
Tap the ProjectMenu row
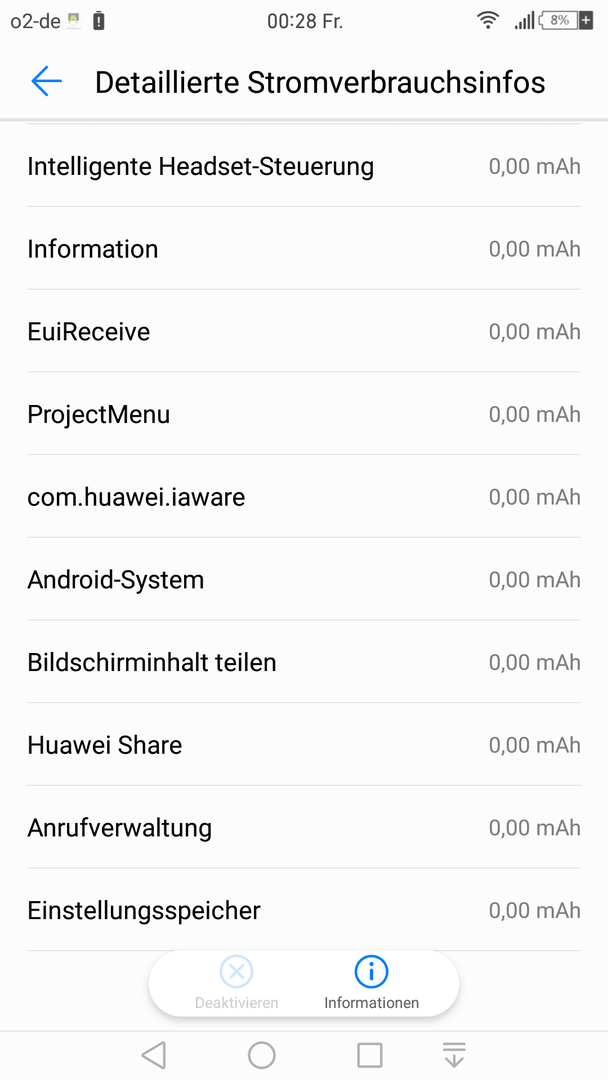pos(304,414)
